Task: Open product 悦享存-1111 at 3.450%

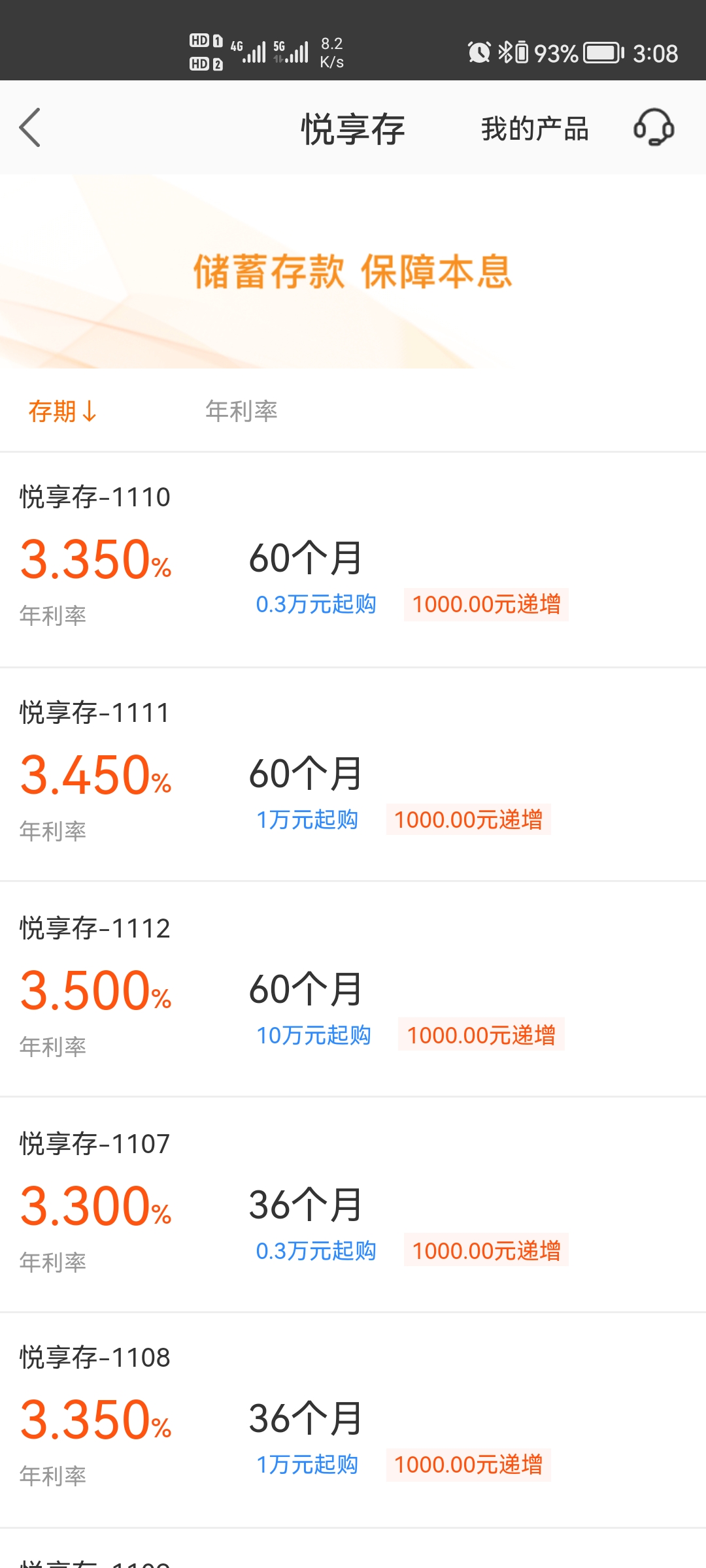Action: click(x=353, y=775)
